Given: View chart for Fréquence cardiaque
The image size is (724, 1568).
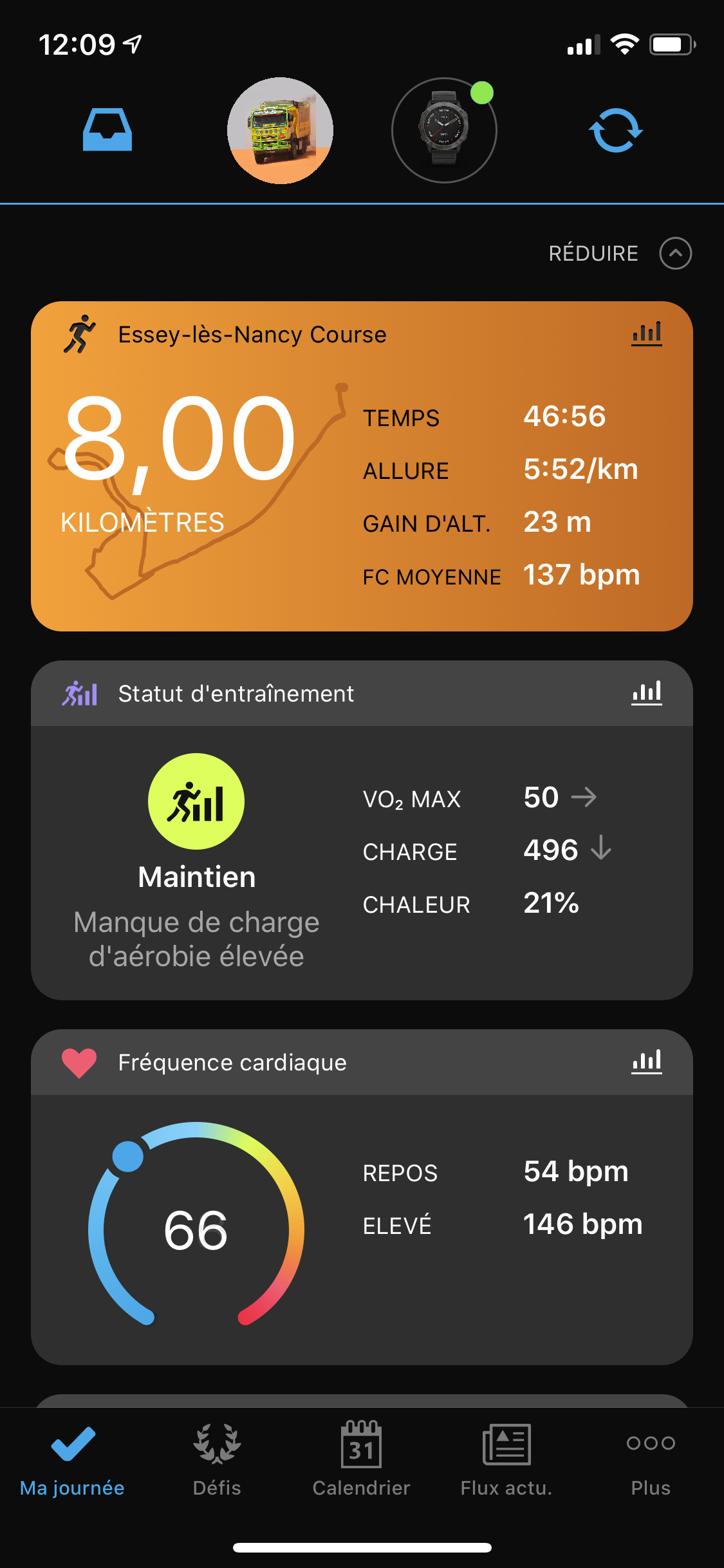Looking at the screenshot, I should click(x=646, y=1062).
